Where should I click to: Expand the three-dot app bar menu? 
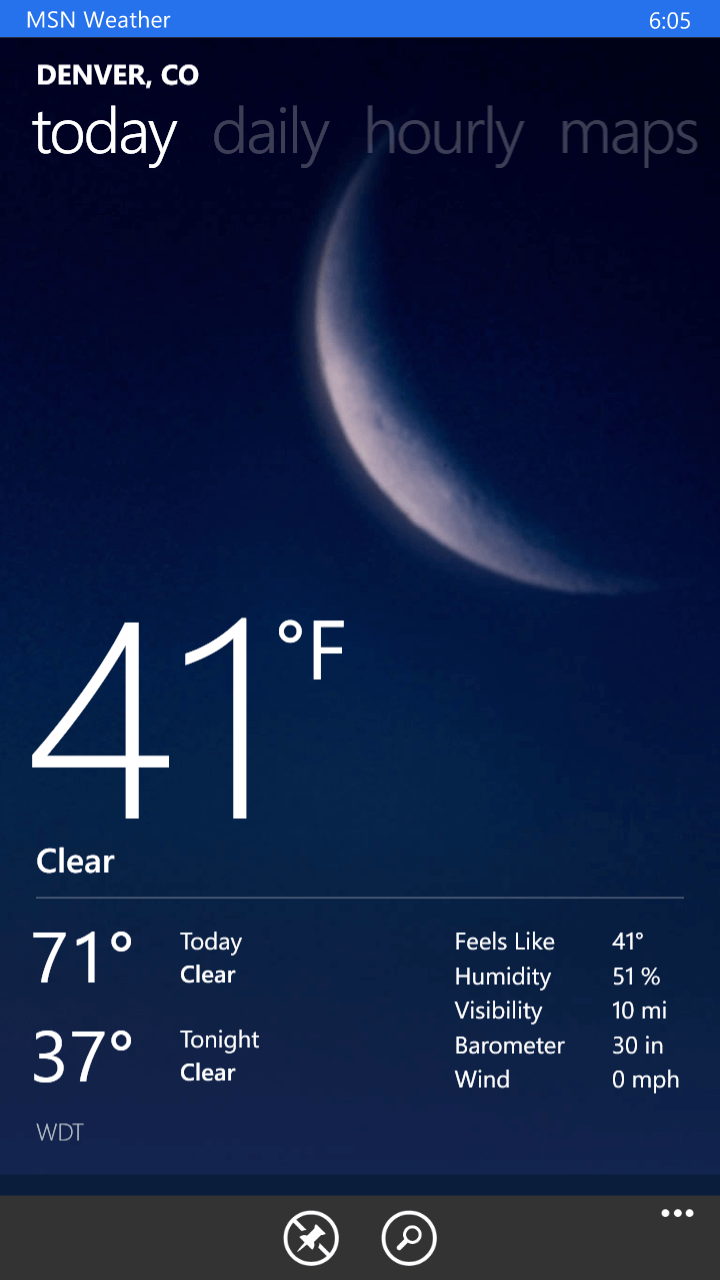pos(677,1214)
